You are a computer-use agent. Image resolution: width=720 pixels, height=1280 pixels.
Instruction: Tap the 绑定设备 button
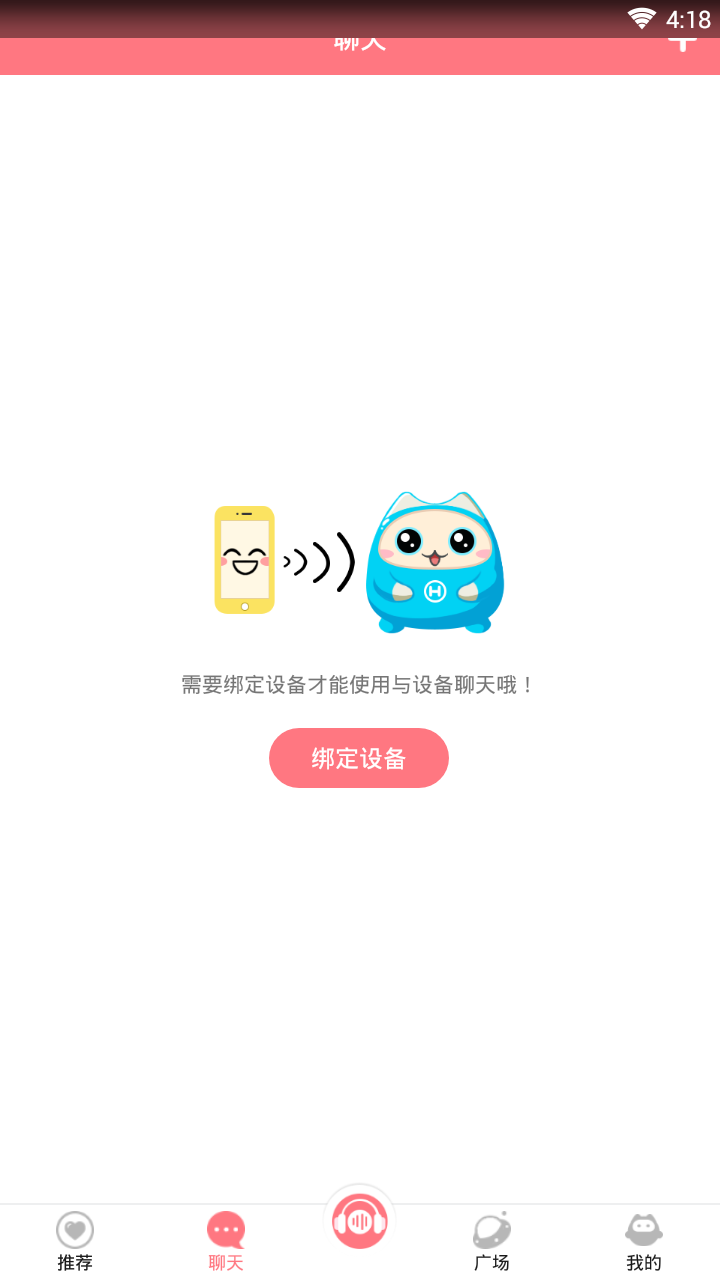(359, 758)
